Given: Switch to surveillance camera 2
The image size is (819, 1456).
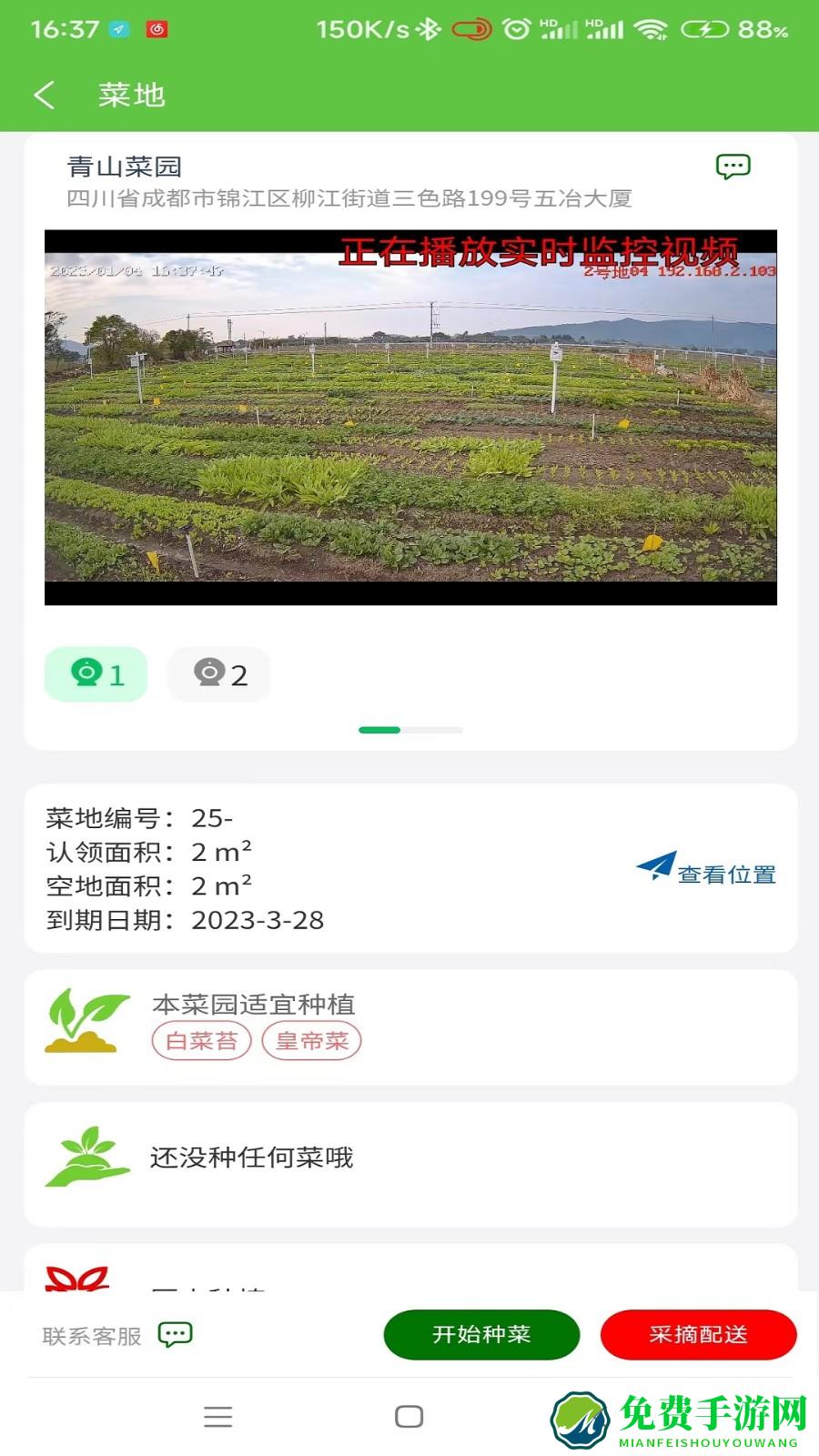Looking at the screenshot, I should click(218, 673).
